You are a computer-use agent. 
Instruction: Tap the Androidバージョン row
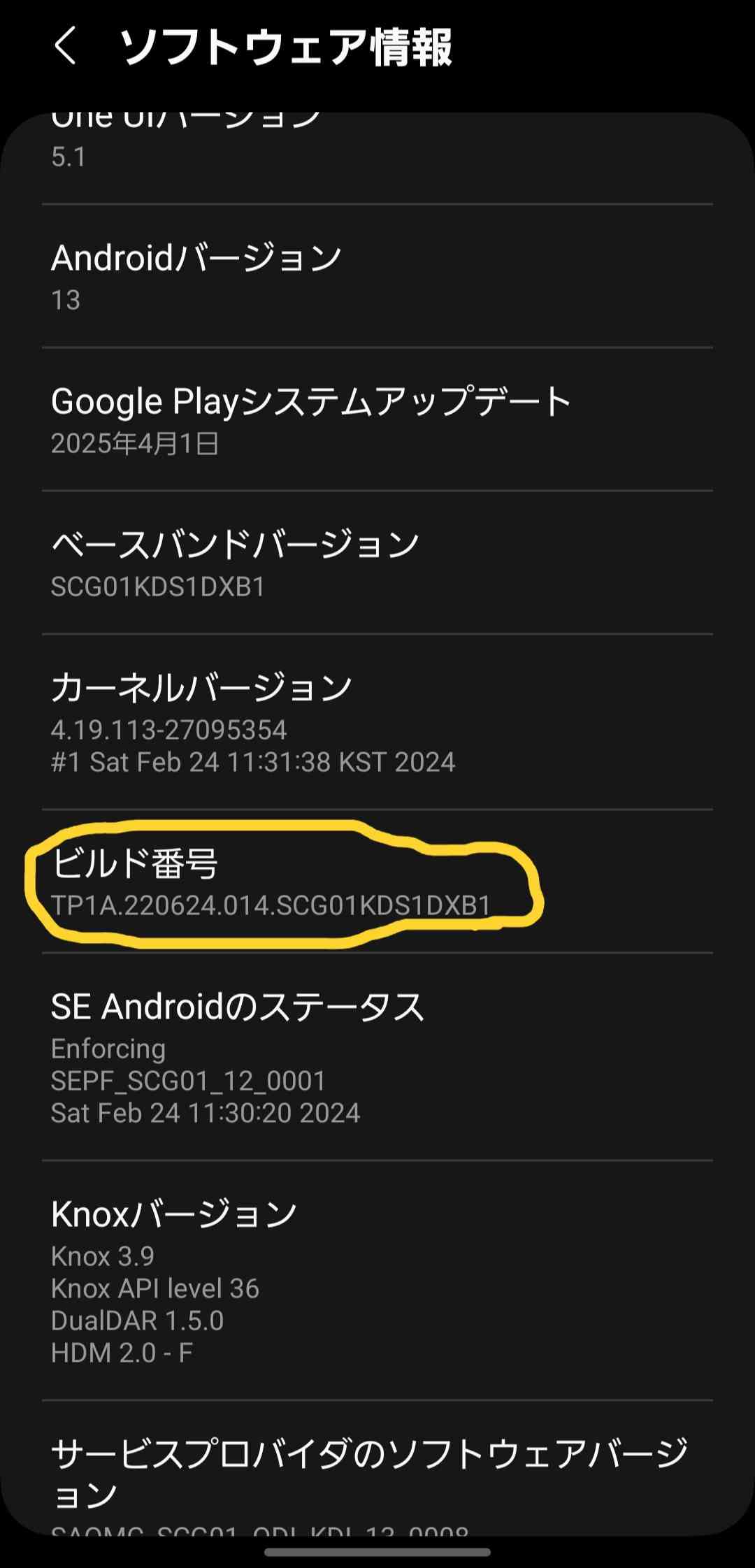click(377, 277)
